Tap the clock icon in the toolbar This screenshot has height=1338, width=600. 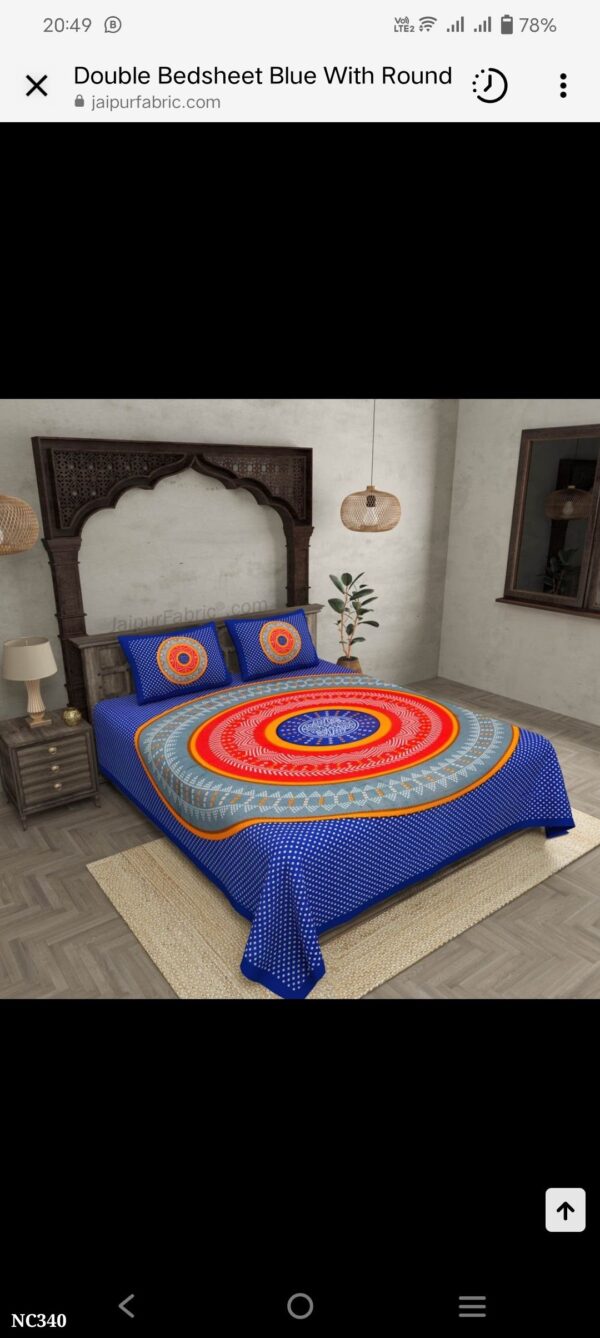[489, 86]
